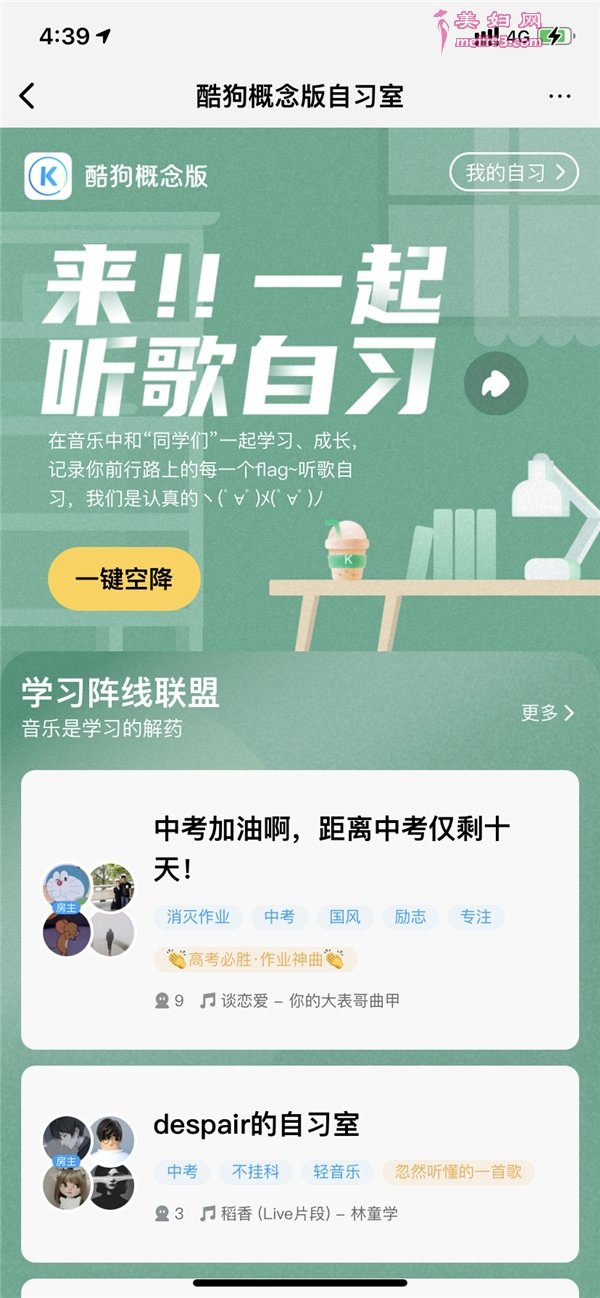Tap the round leaf icon on the banner
Screen dimensions: 600x1298
coord(495,384)
